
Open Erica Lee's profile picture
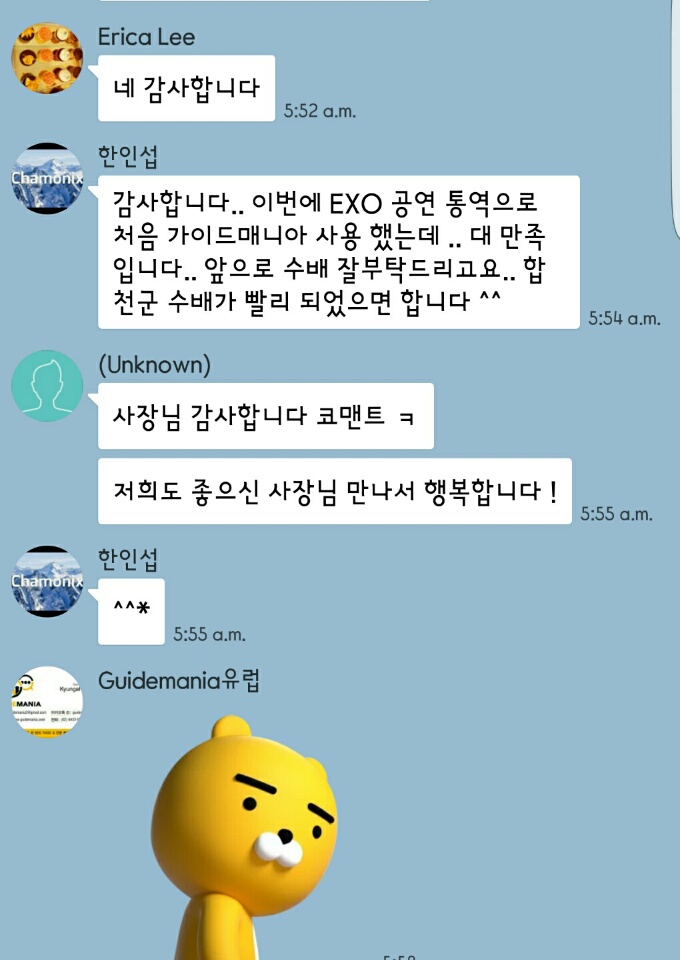47,58
